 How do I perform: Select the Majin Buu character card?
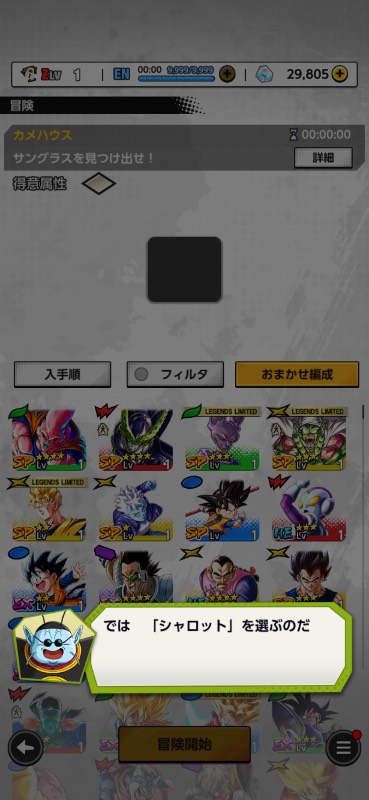[x=46, y=438]
